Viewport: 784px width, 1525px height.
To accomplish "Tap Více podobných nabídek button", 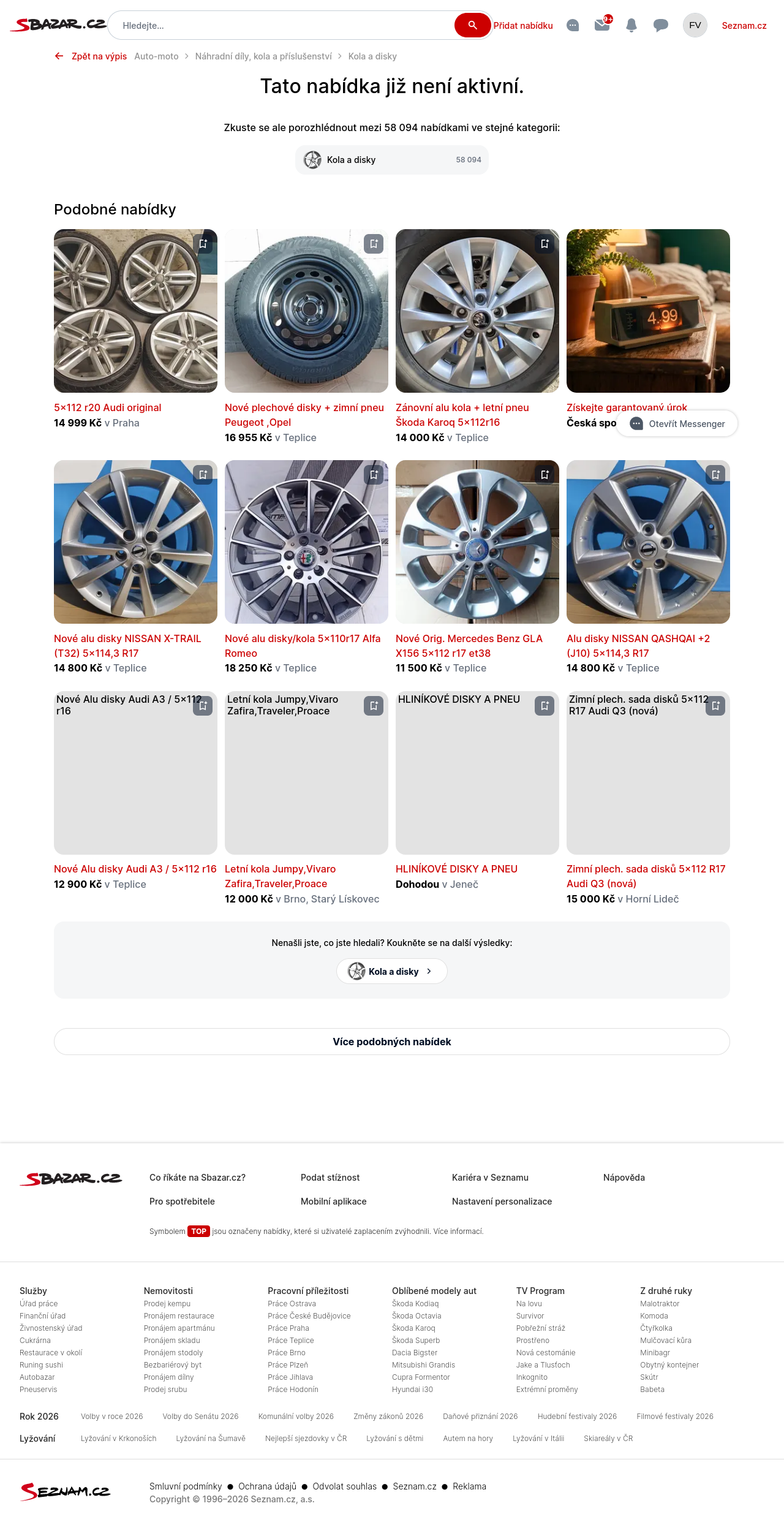I will [392, 1042].
